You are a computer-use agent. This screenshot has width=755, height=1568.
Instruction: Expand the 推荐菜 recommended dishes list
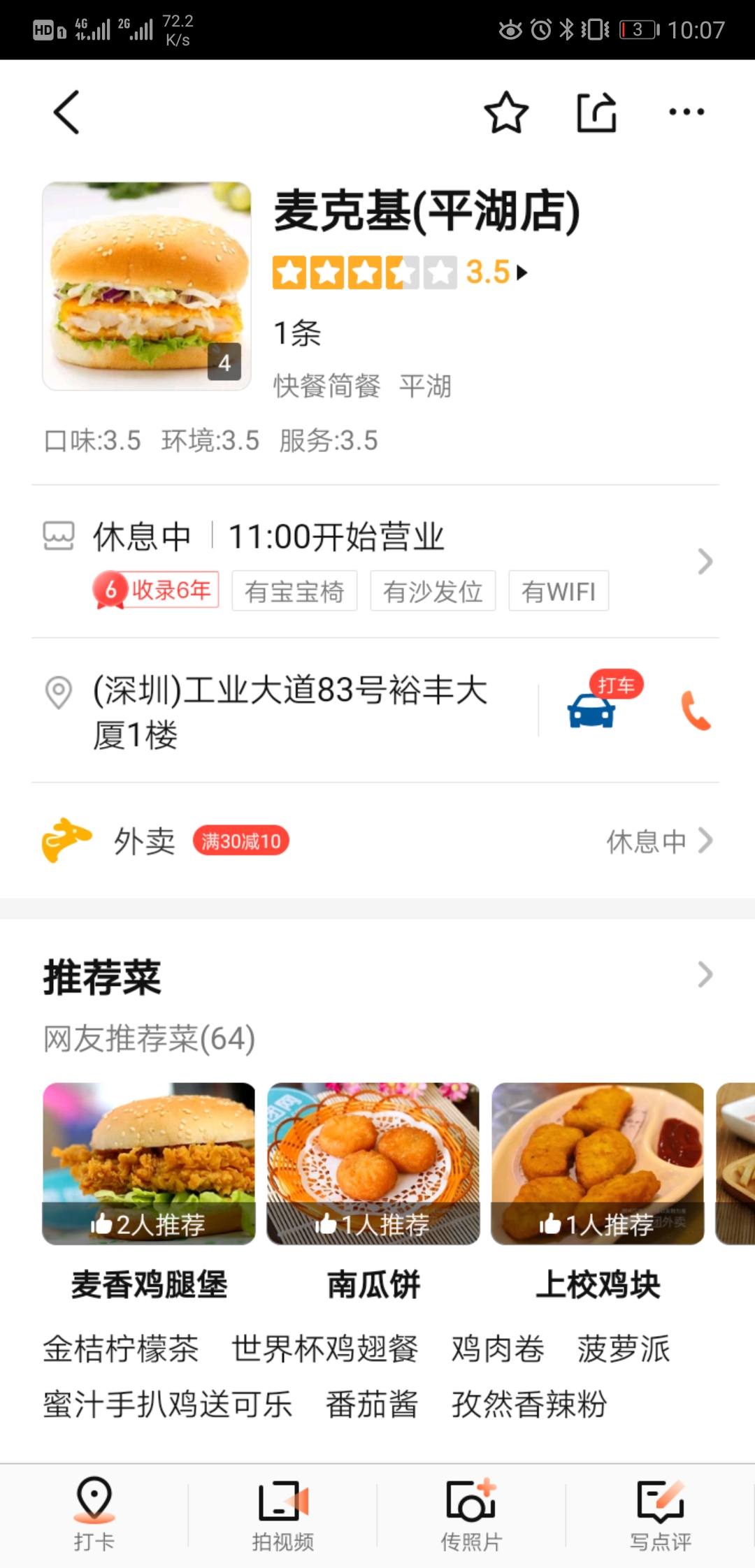coord(705,975)
